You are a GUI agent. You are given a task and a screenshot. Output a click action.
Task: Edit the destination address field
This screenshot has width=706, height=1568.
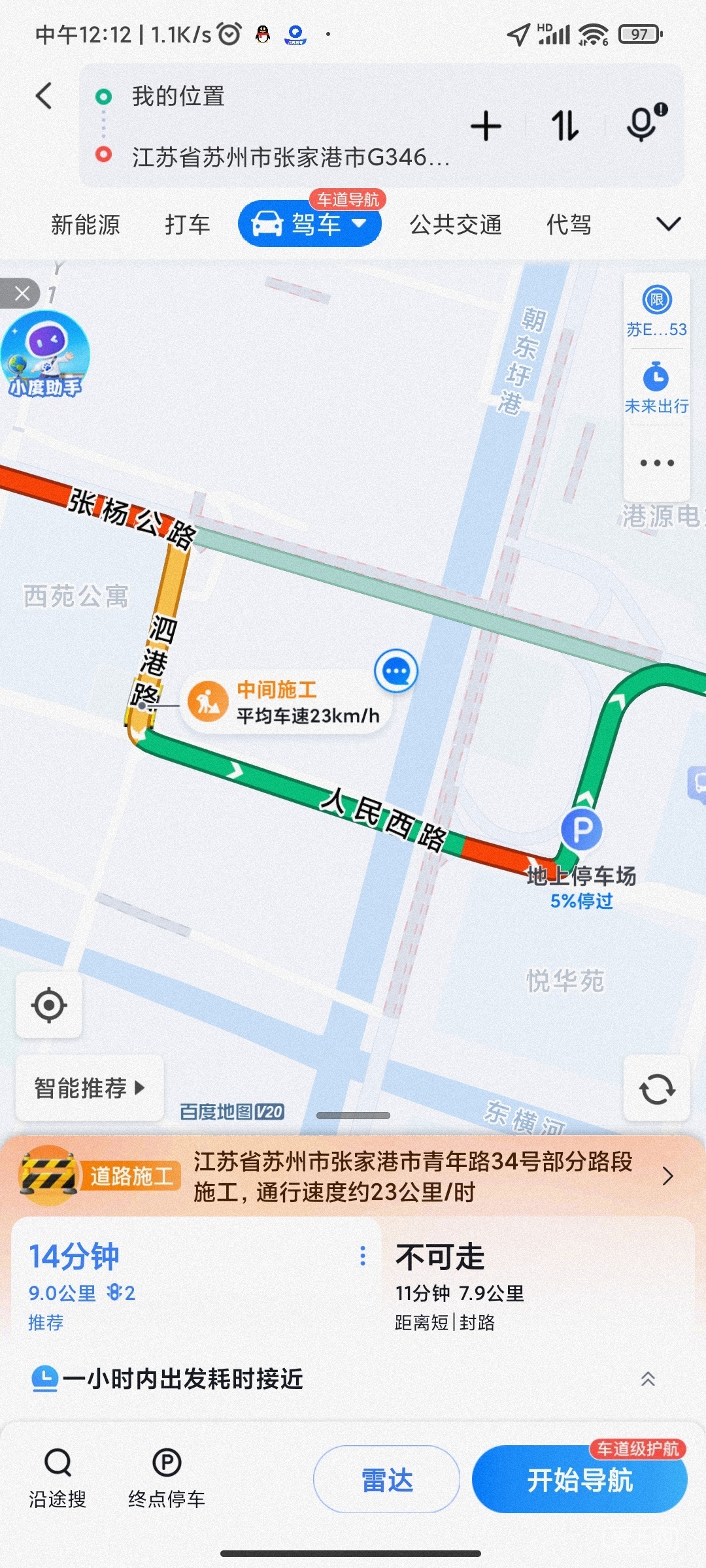point(290,157)
